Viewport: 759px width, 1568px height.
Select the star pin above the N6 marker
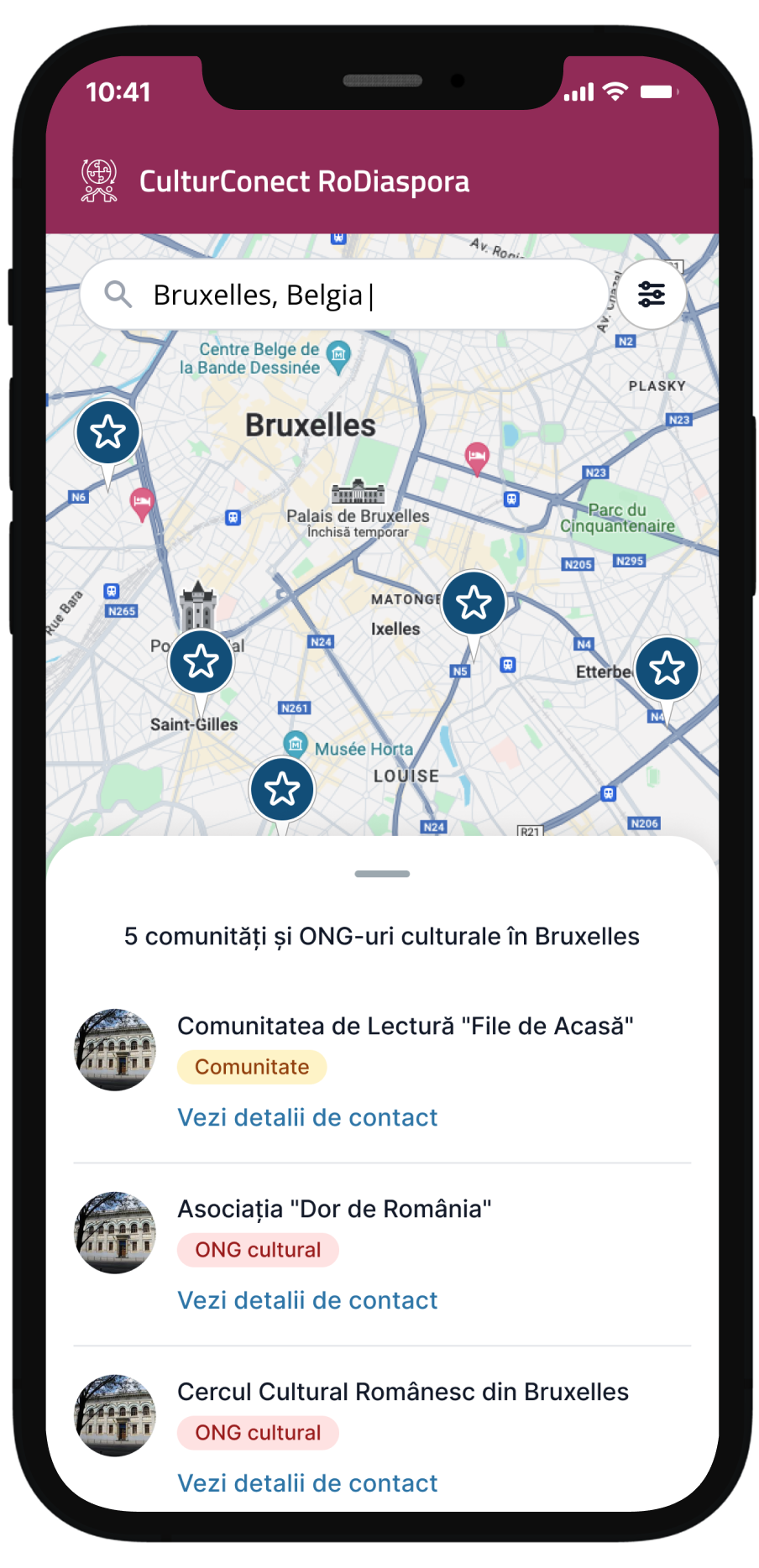point(108,433)
